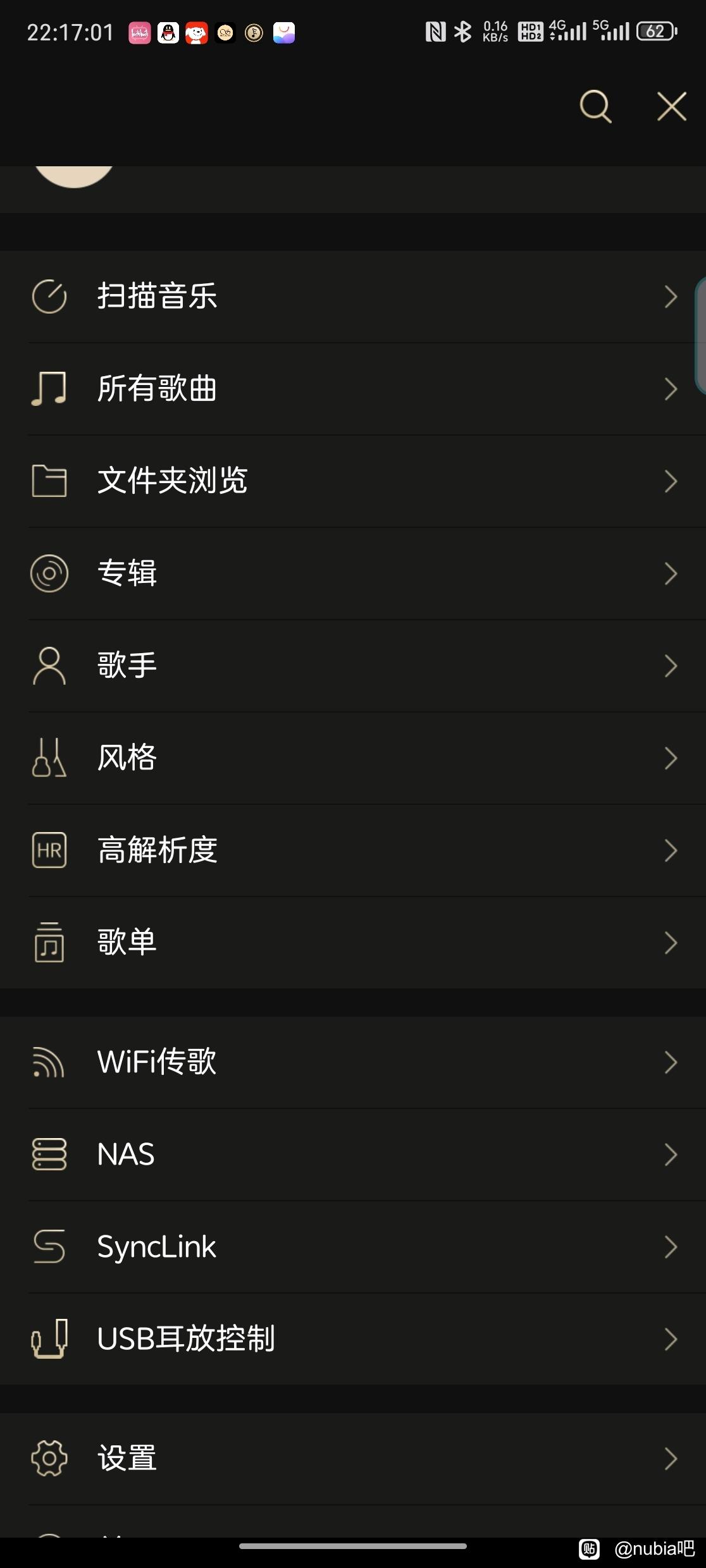The width and height of the screenshot is (706, 1568).
Task: Open the 专辑 albums row
Action: (353, 573)
